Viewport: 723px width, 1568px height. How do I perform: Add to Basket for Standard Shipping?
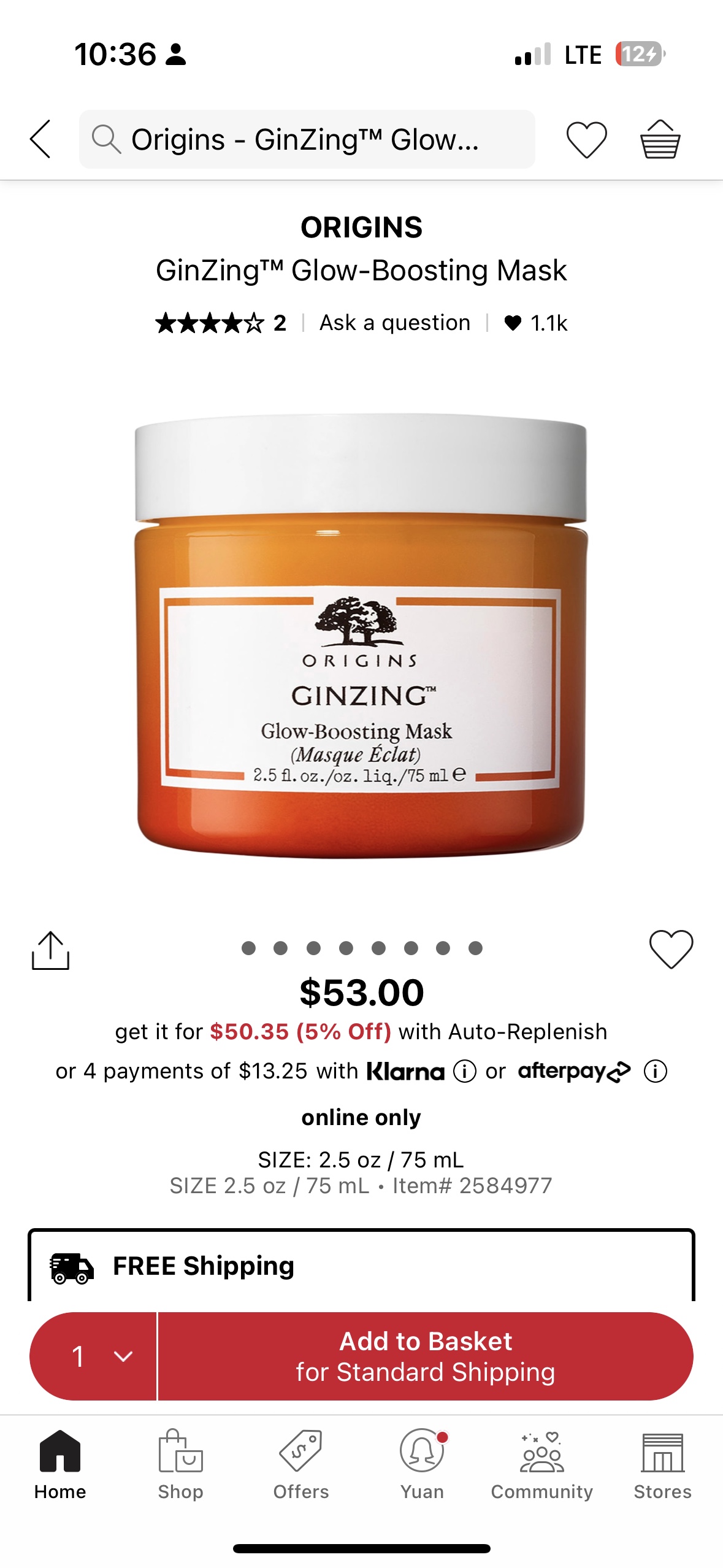point(425,1356)
